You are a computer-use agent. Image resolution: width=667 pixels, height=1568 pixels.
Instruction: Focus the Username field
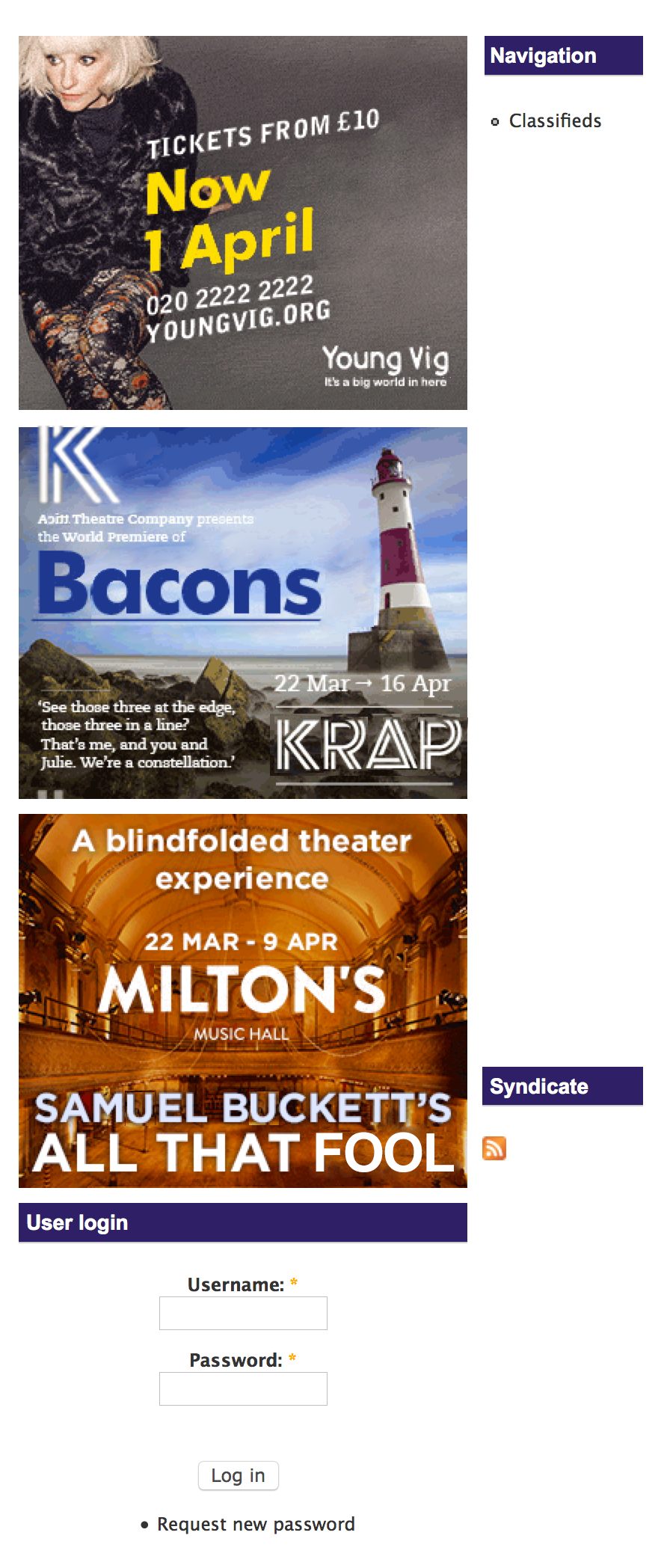click(x=243, y=1313)
